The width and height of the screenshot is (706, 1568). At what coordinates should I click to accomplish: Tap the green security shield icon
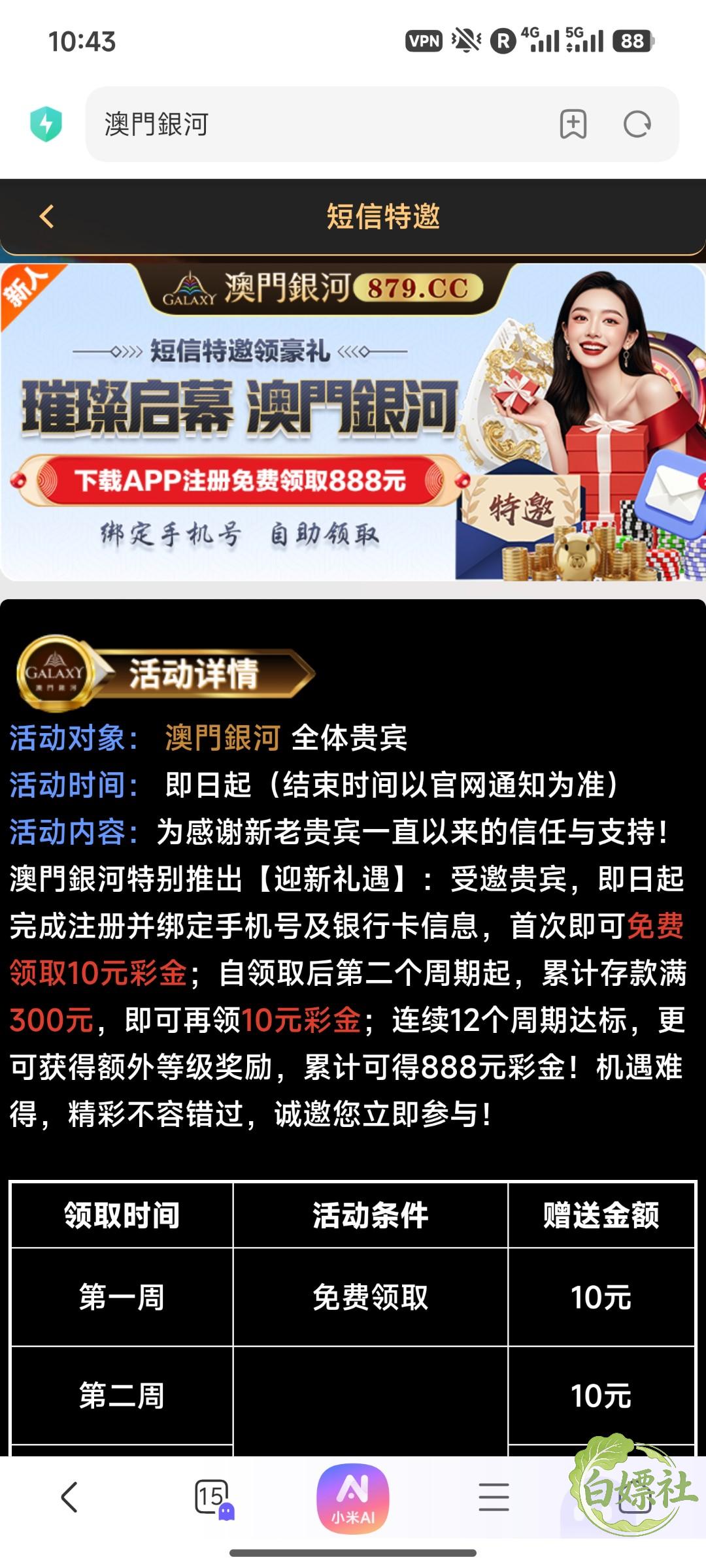46,124
